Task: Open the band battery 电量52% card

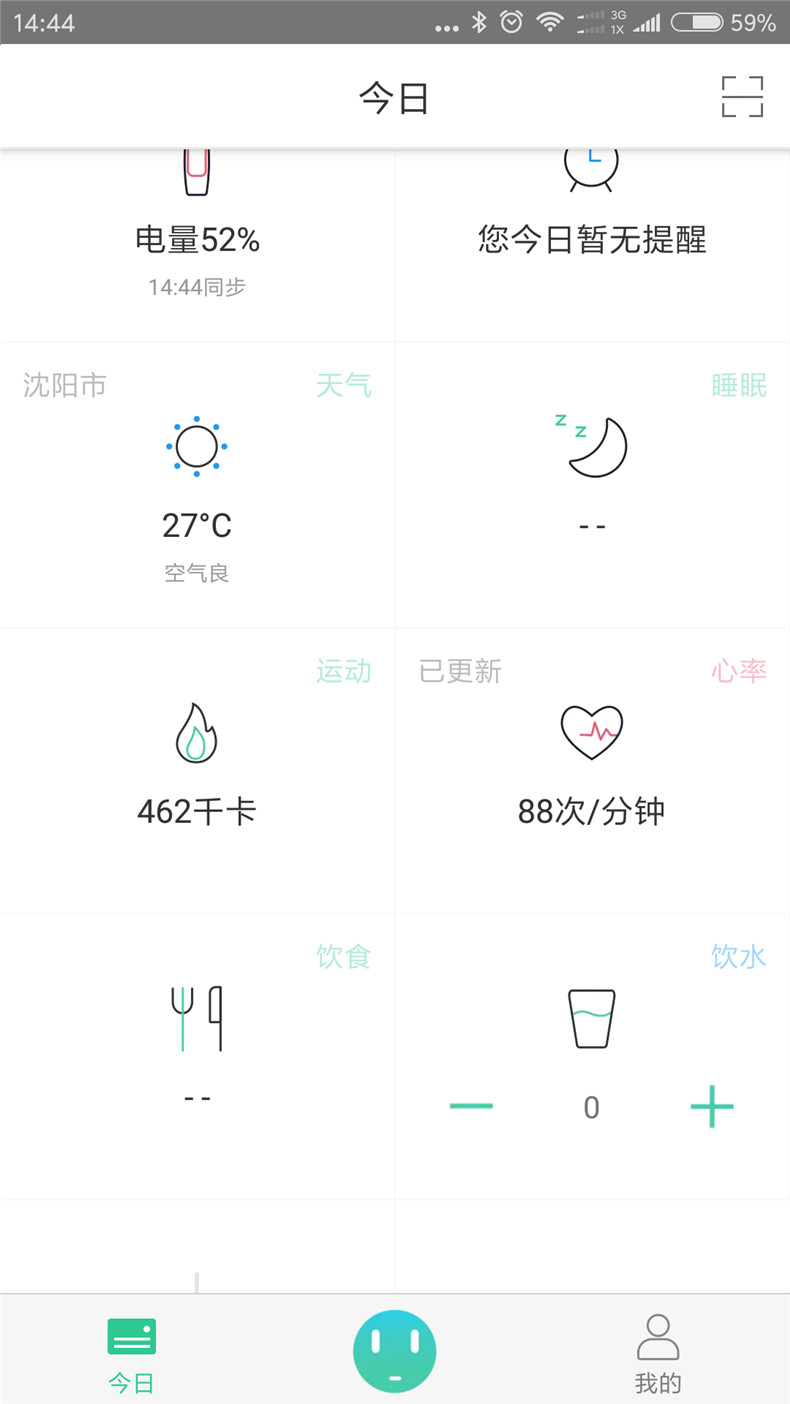Action: point(197,240)
